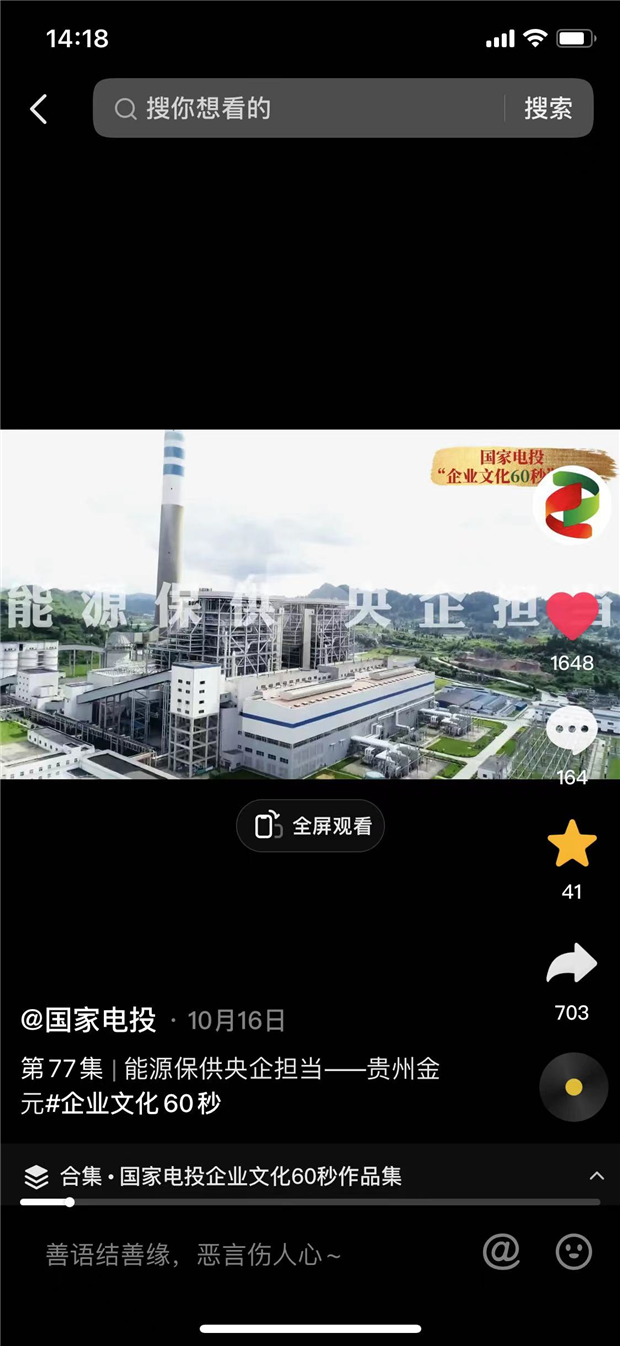Favorite the video with the star icon
The image size is (620, 1346).
click(x=571, y=845)
